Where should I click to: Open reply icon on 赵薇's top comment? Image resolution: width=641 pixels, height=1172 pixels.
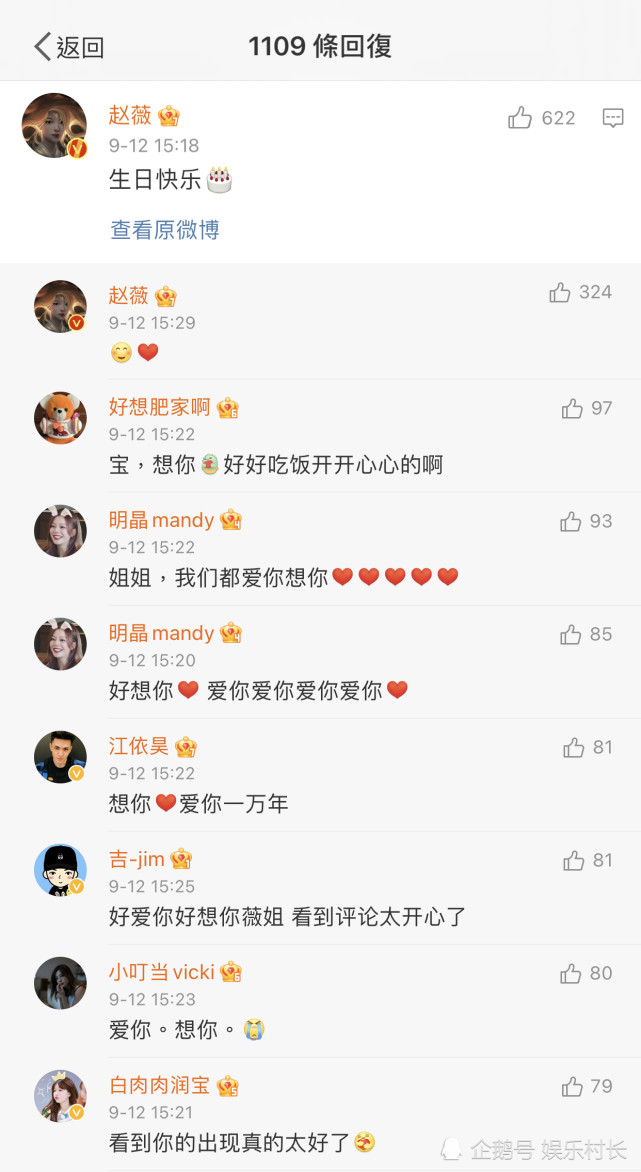[613, 118]
